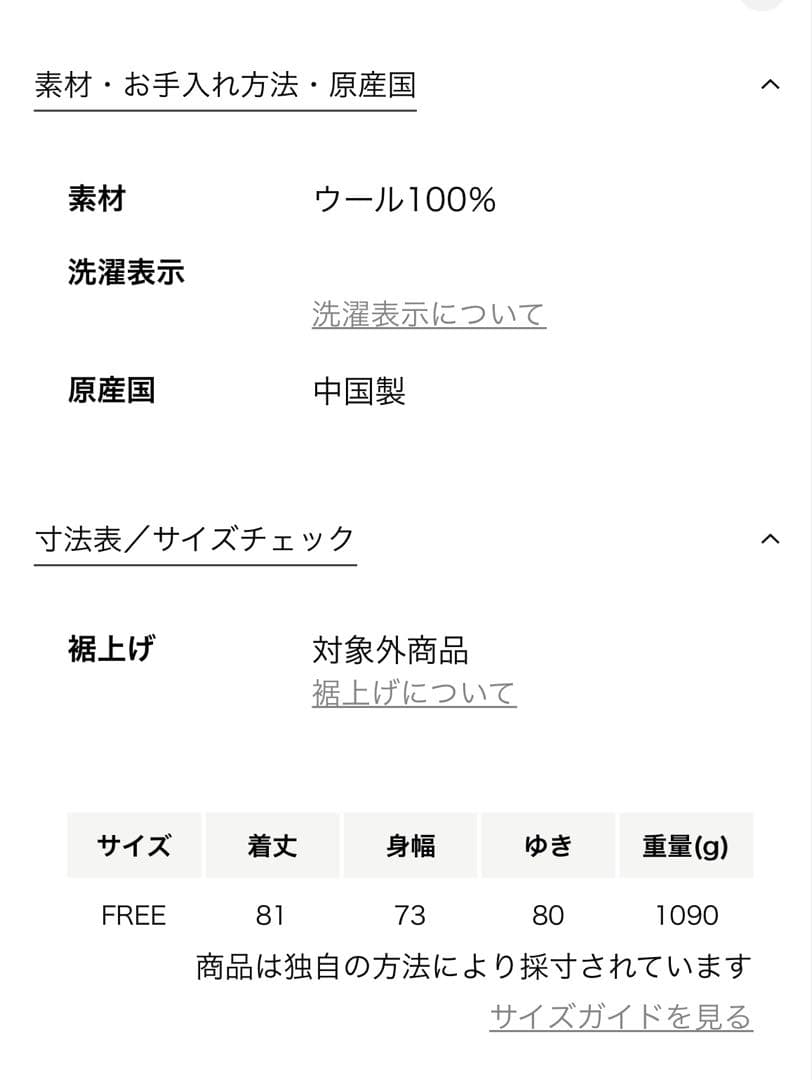
Task: Click the ウール100% material text
Action: coord(405,199)
